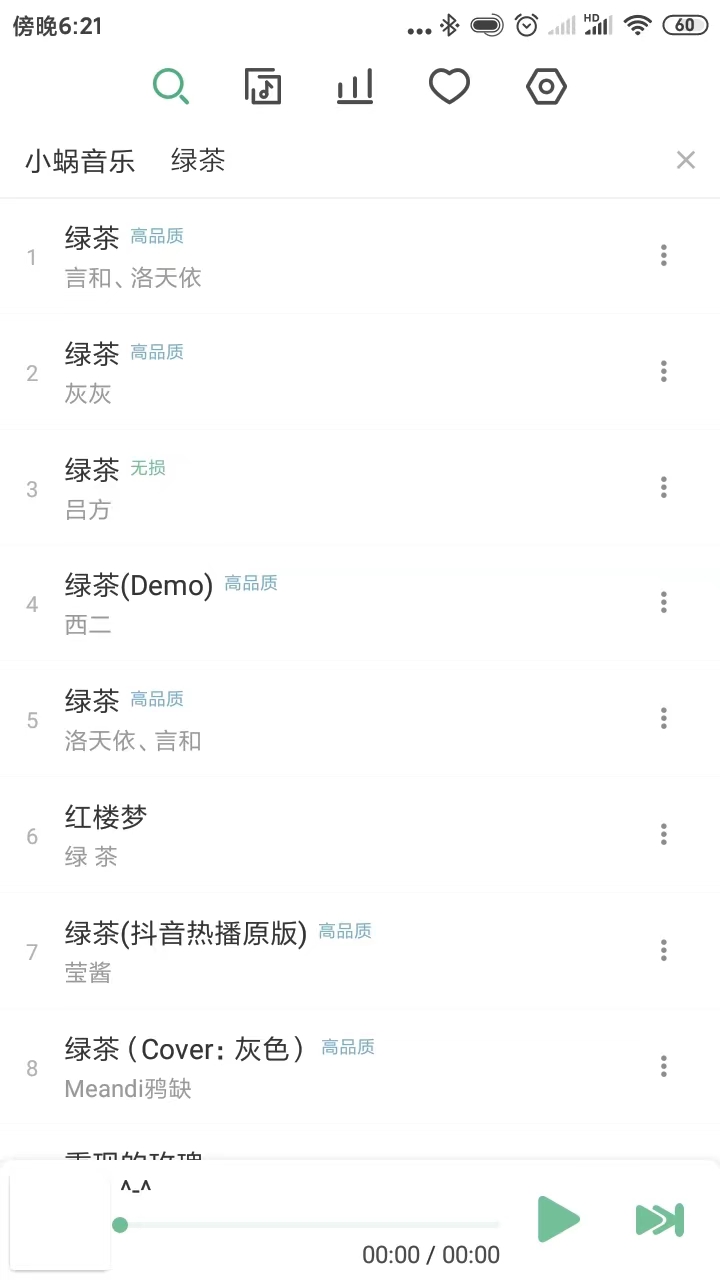Play the song 红楼梦
This screenshot has width=720, height=1280.
click(300, 835)
